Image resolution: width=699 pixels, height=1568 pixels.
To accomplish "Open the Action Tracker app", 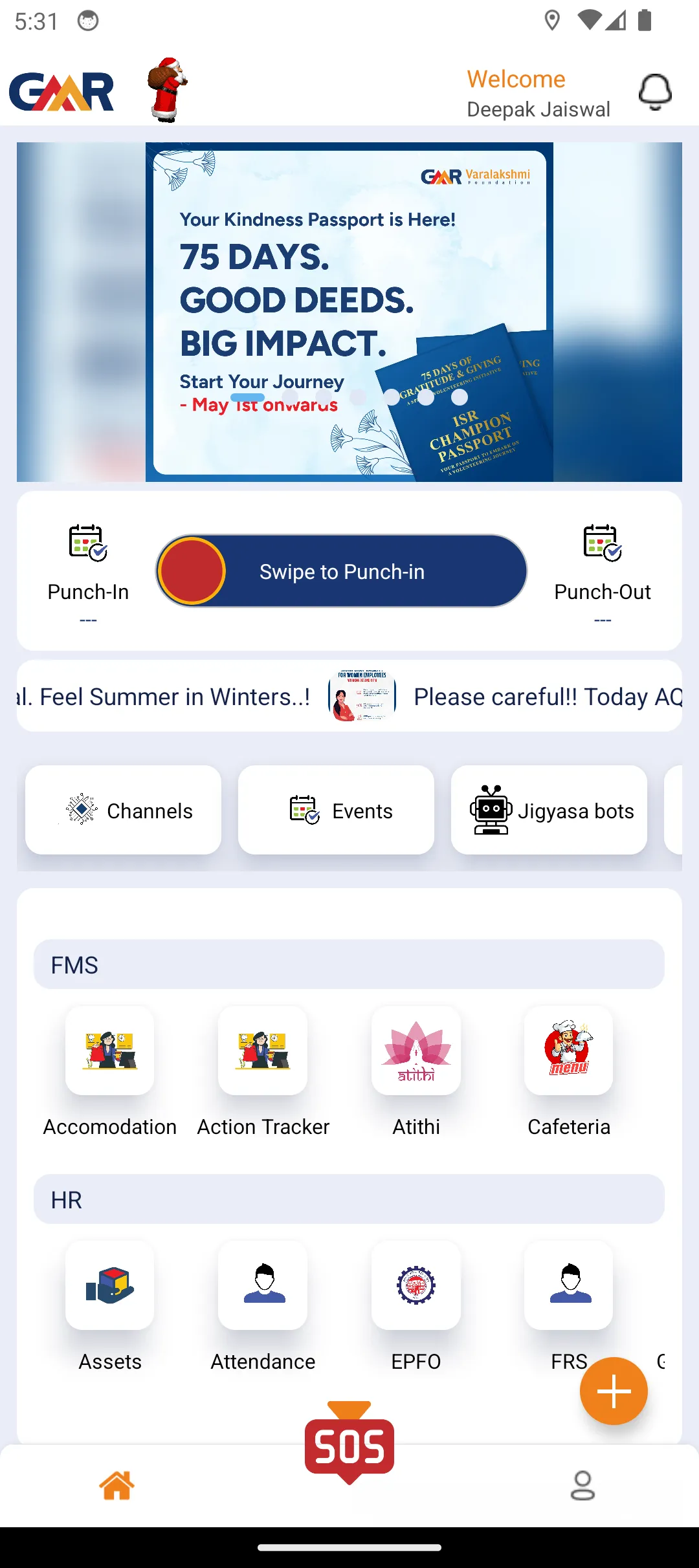I will pos(263,1051).
